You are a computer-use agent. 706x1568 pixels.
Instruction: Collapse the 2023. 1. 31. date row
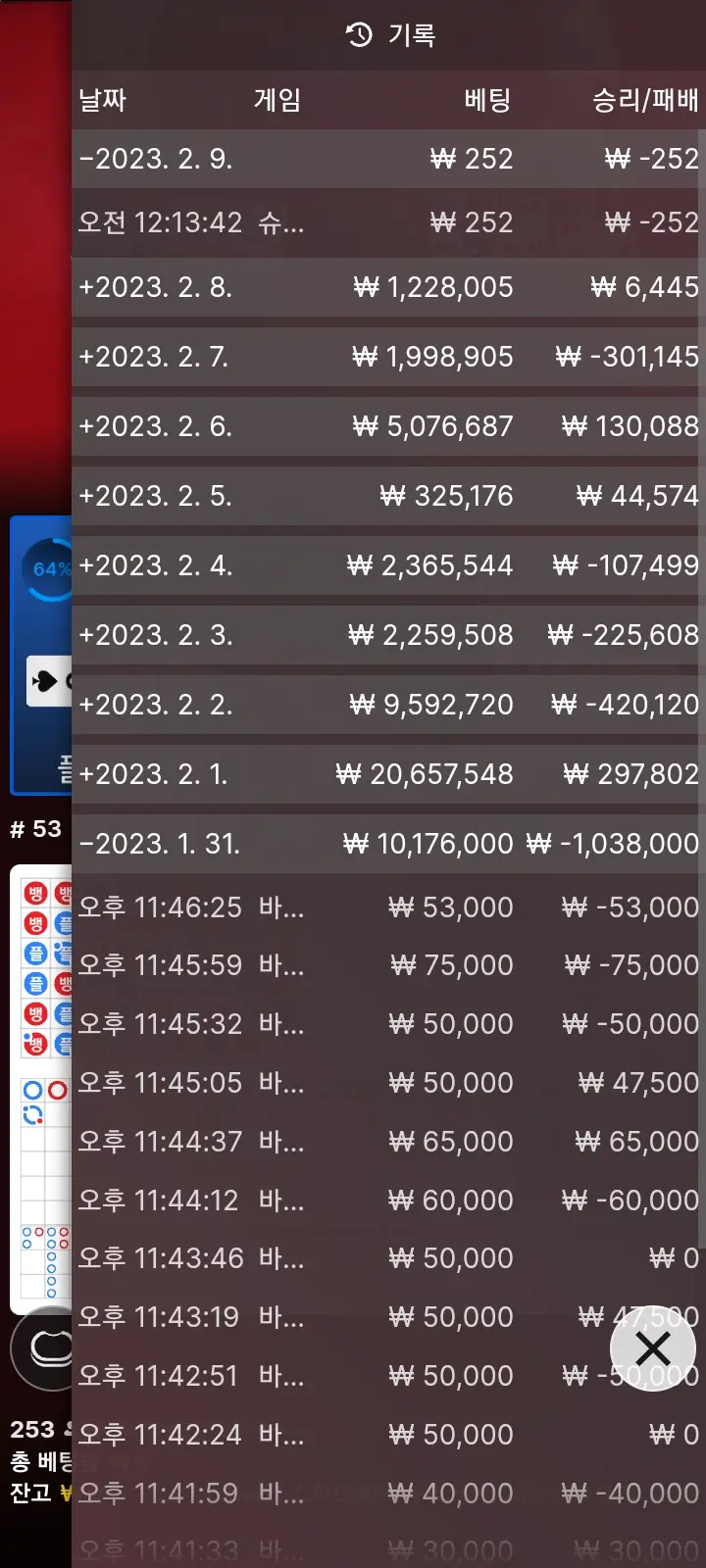pos(388,844)
